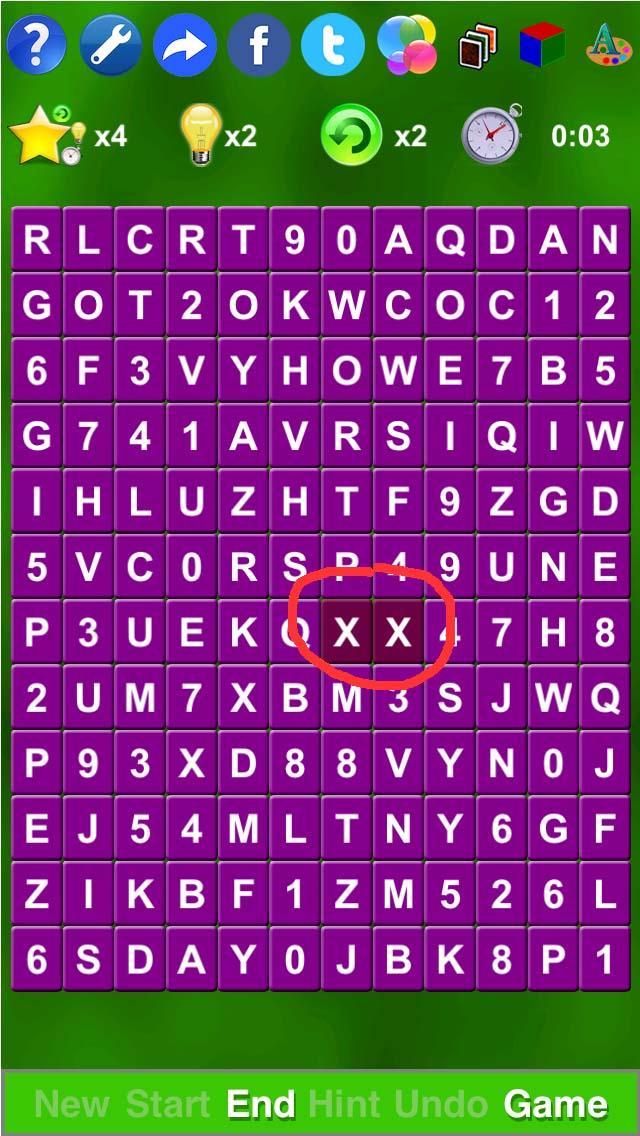Use the green refresh power-up
This screenshot has width=640, height=1136.
pyautogui.click(x=351, y=135)
